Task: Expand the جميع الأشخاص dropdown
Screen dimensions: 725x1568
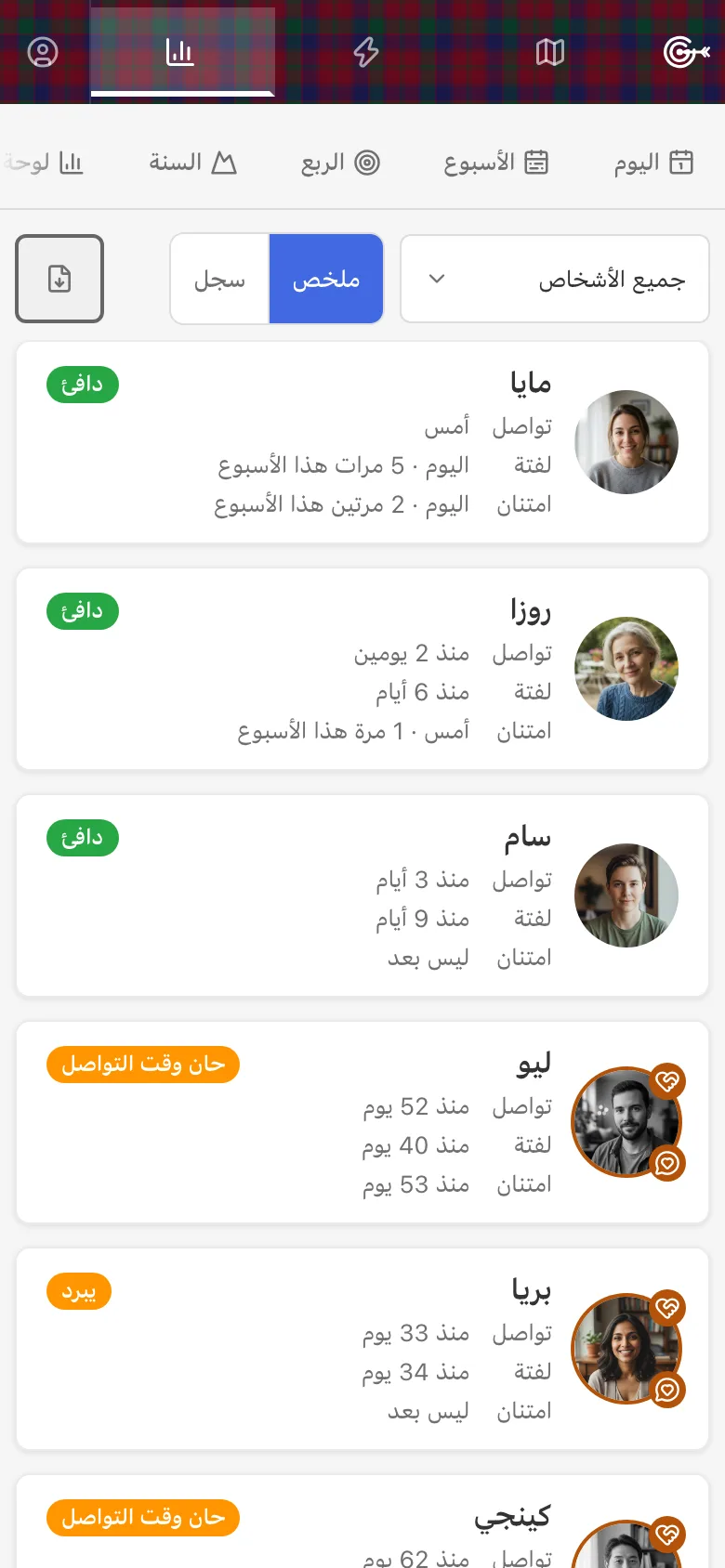Action: (x=555, y=279)
